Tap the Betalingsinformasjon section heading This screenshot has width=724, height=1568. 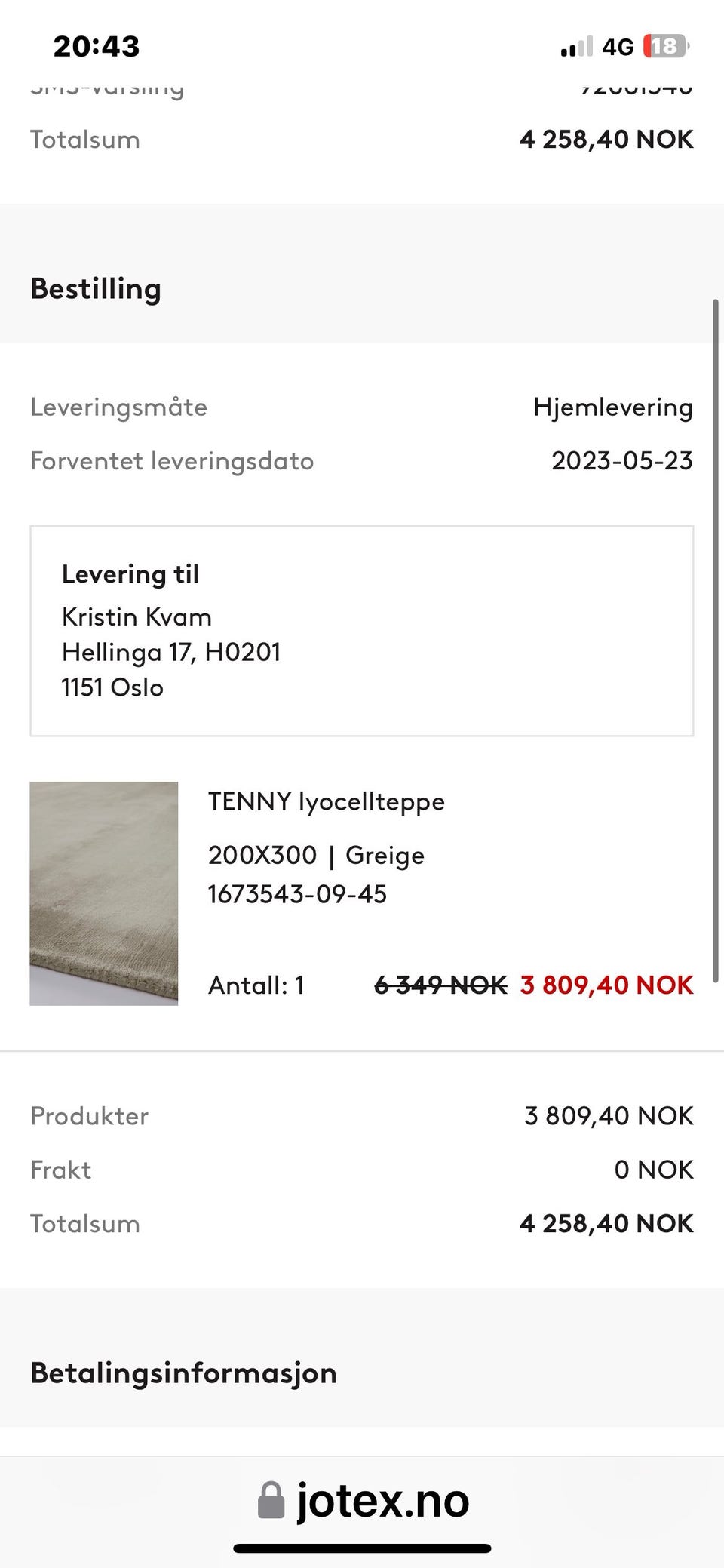(183, 1373)
